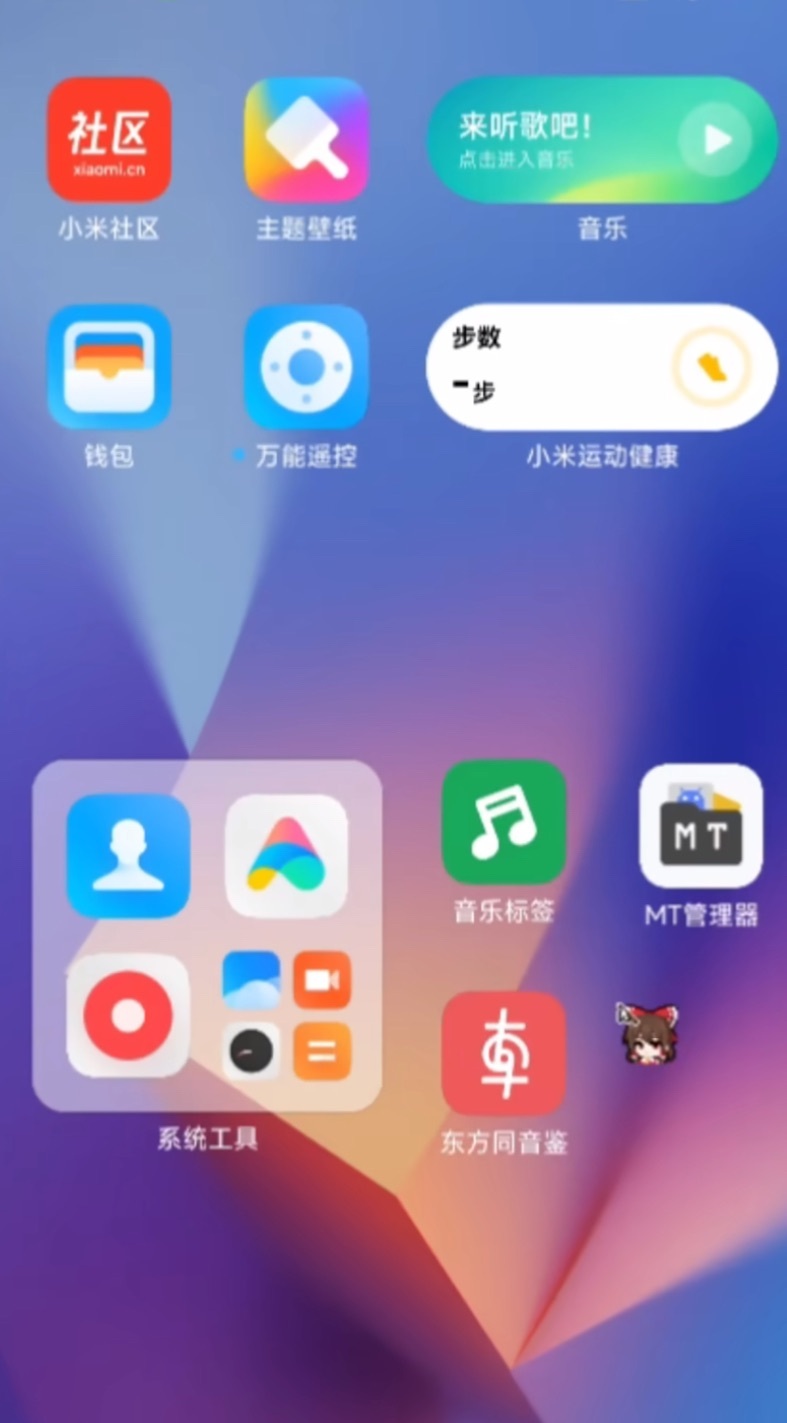Image resolution: width=787 pixels, height=1423 pixels.
Task: Open the 小米社区 app
Action: point(109,140)
